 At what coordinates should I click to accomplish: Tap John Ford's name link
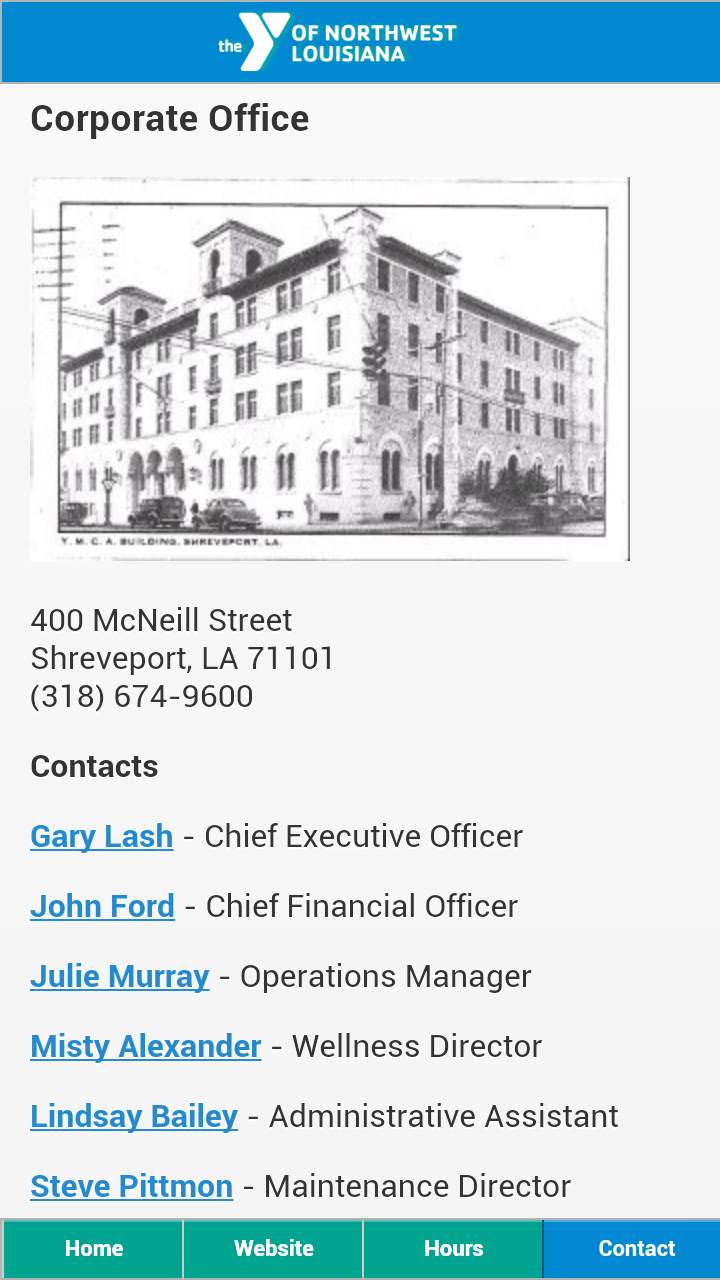point(102,906)
